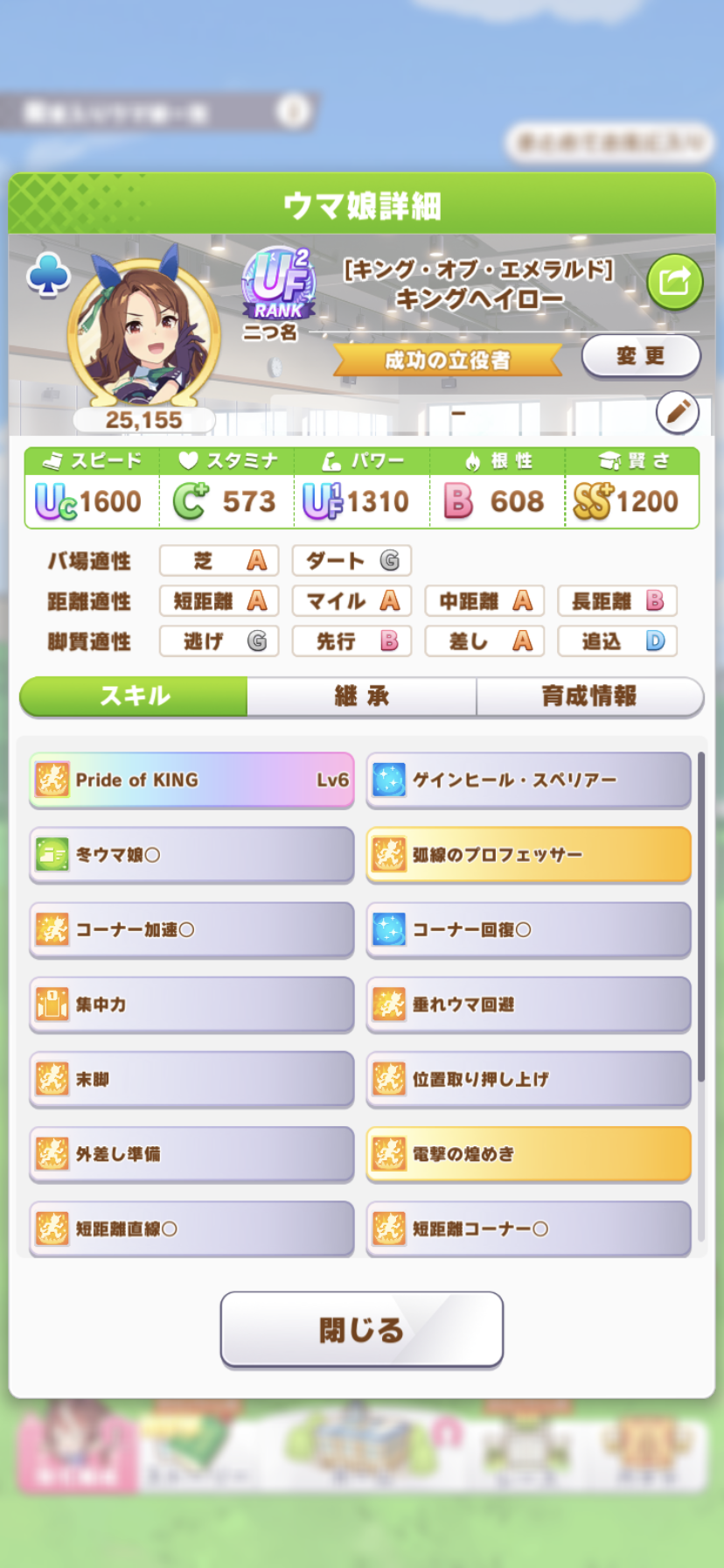This screenshot has width=724, height=1568.
Task: Show the 垂れウマ回避 skill
Action: 528,1004
